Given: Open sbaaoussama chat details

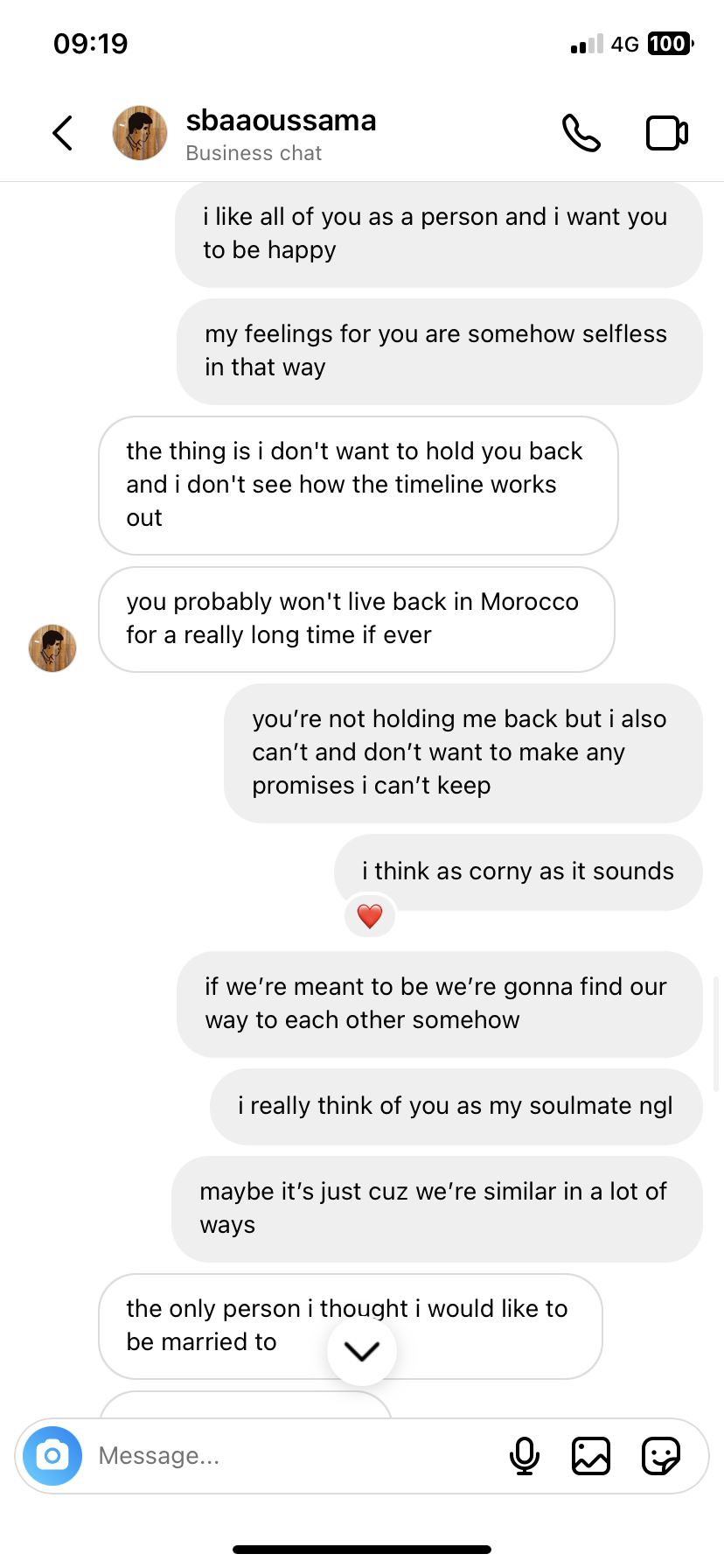Looking at the screenshot, I should click(x=281, y=134).
